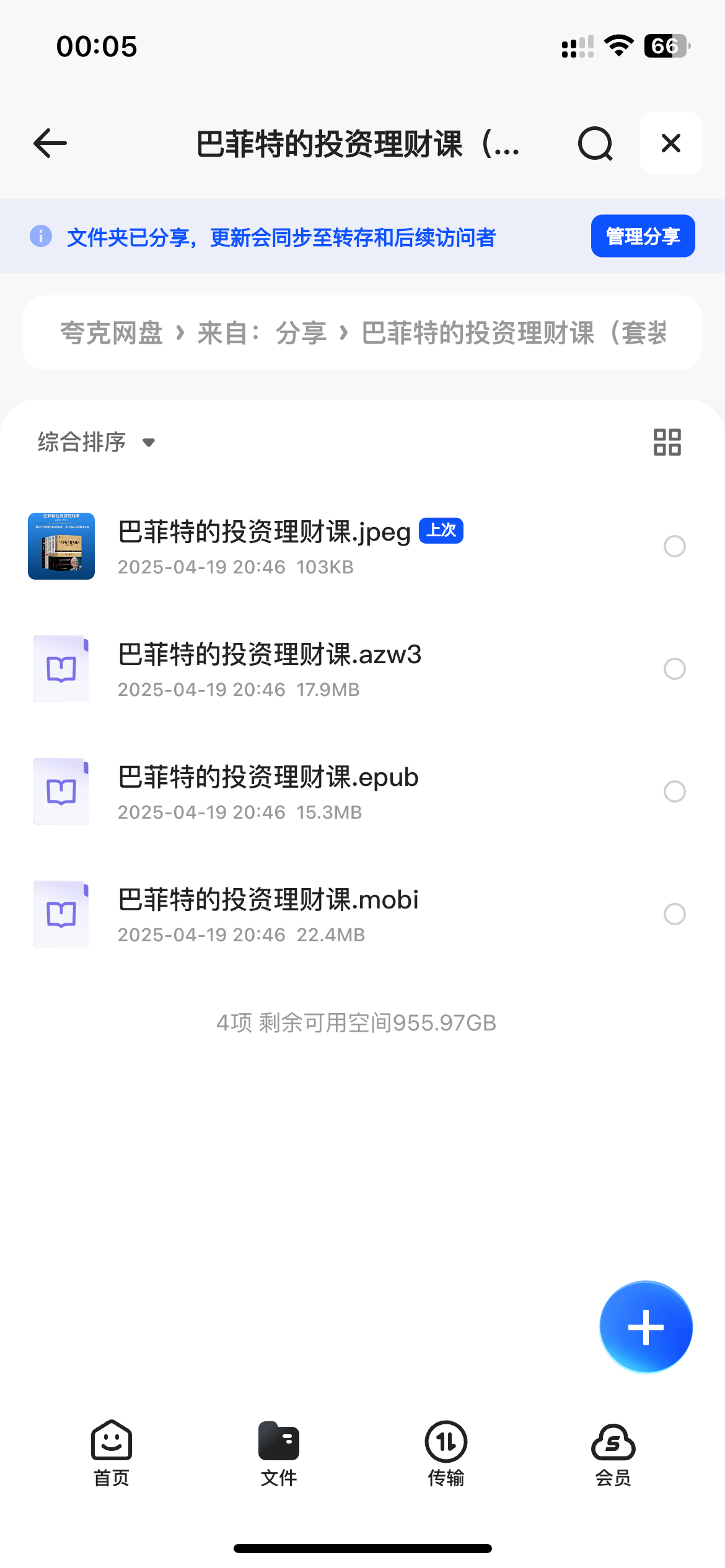Switch to the 传输 tab
This screenshot has height=1568, width=725.
pos(446,1453)
